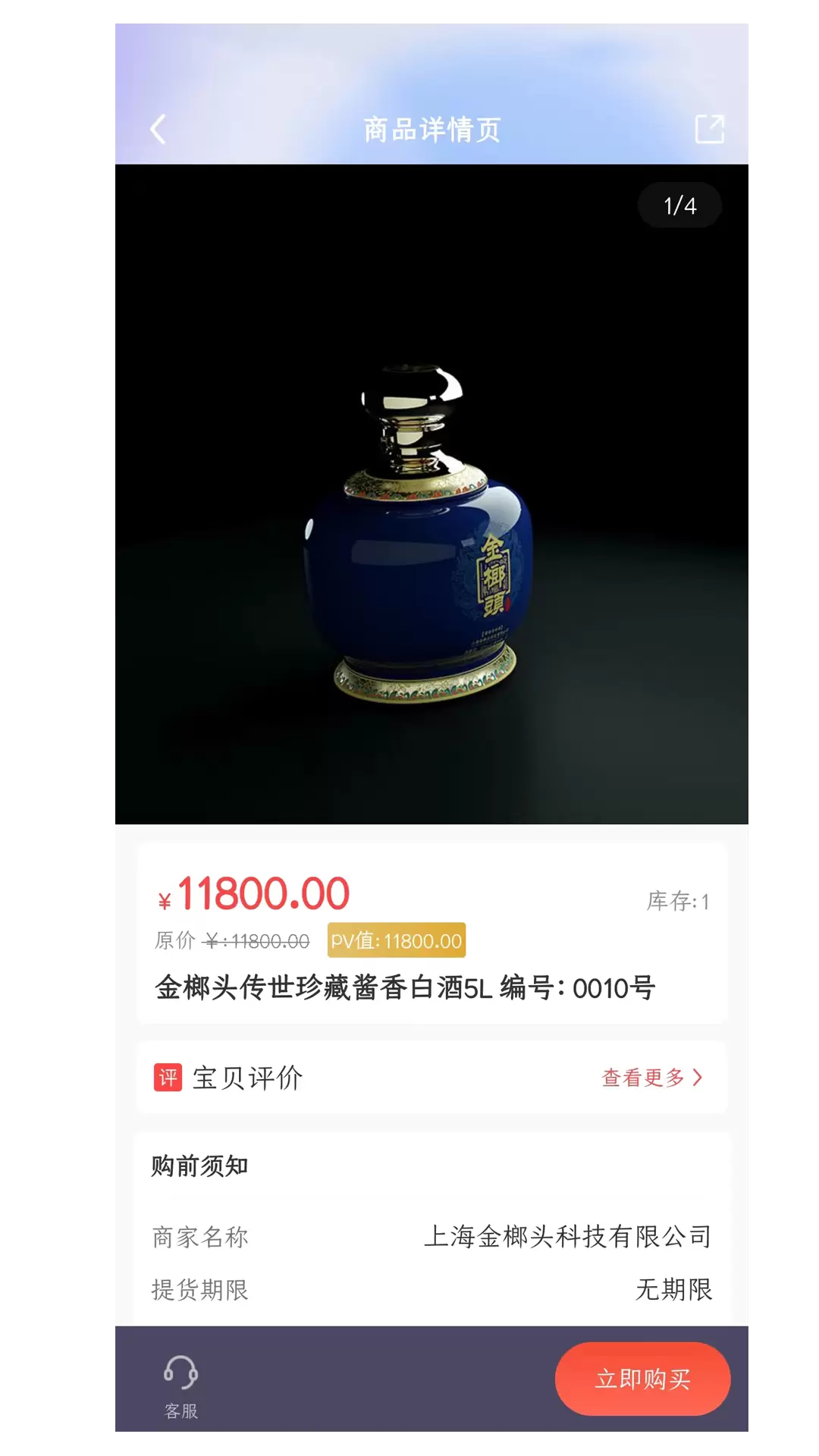Tap 立即购买 to buy now

(x=642, y=1379)
